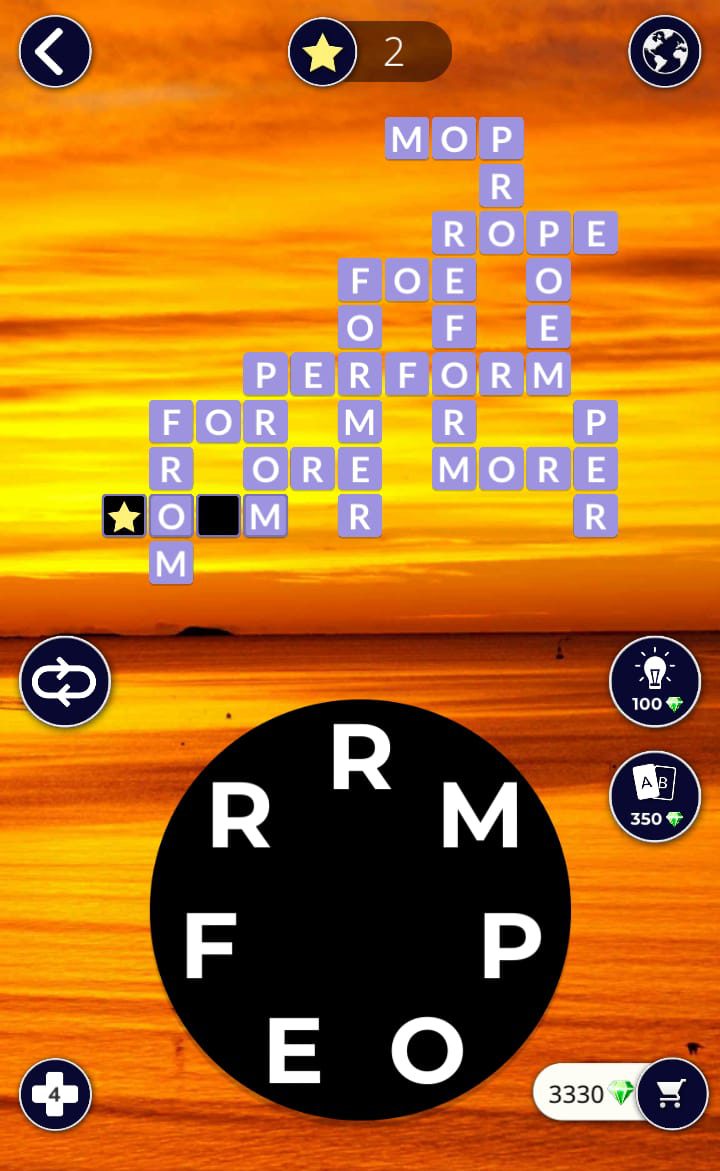Select the letter E in the wheel
The height and width of the screenshot is (1171, 720).
point(294,1049)
